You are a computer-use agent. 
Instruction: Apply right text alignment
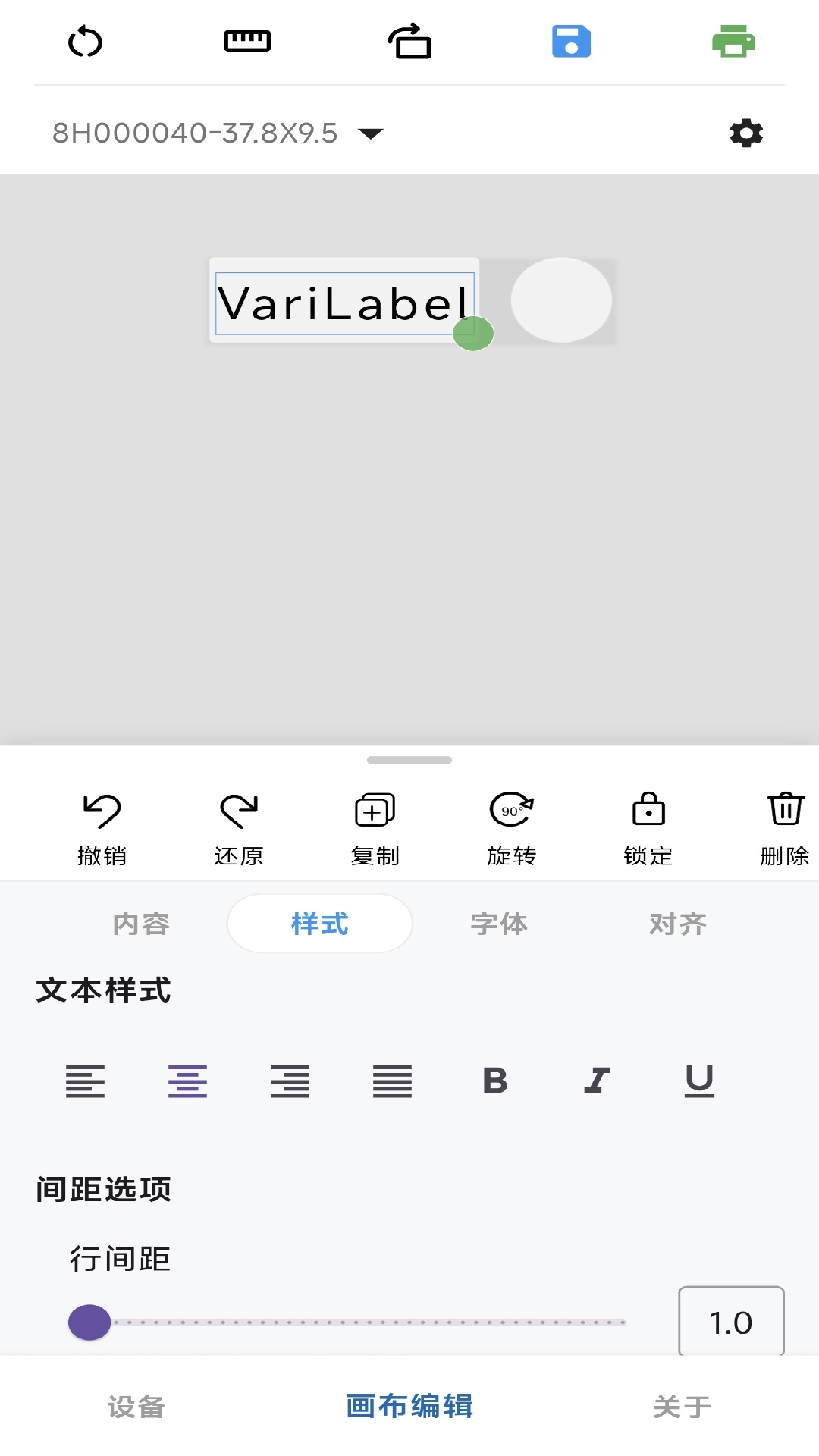[290, 1080]
